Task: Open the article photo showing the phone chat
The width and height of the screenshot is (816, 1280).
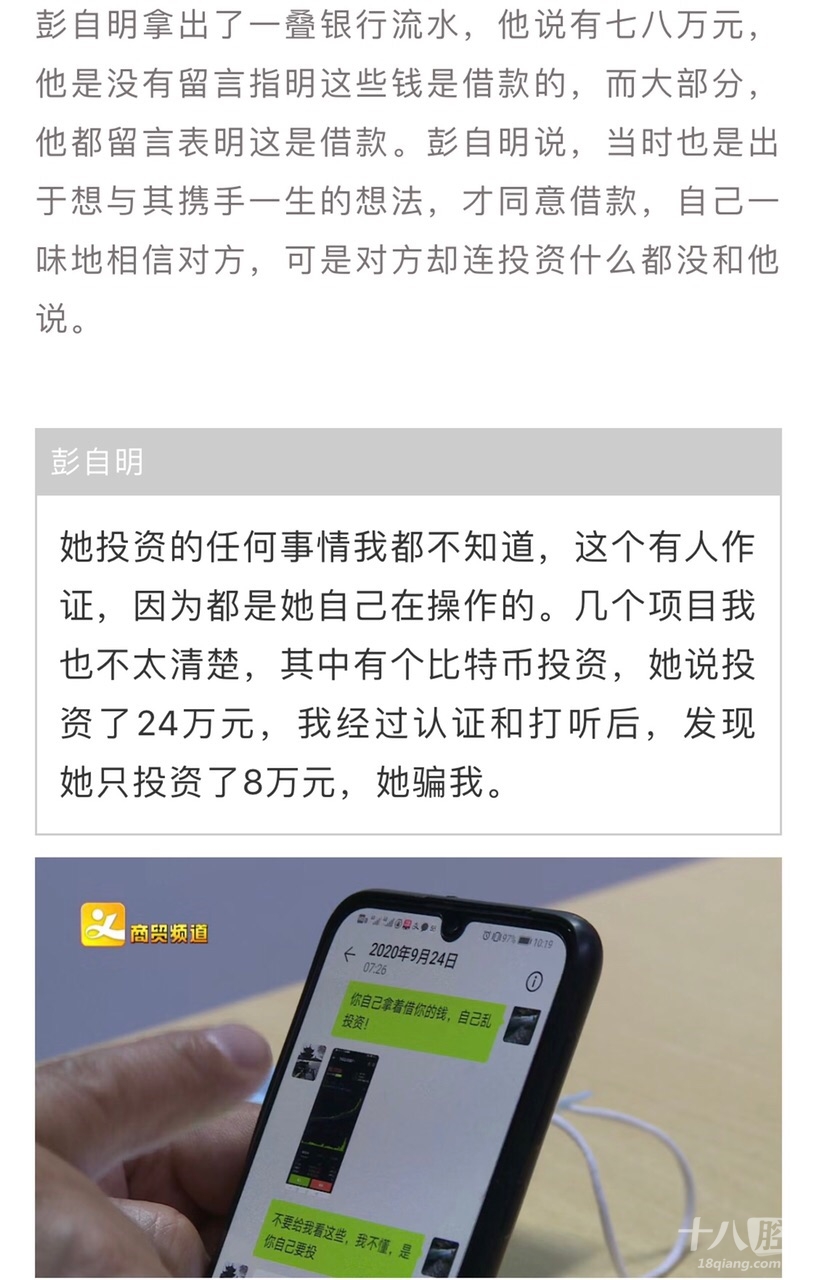Action: (x=408, y=1066)
